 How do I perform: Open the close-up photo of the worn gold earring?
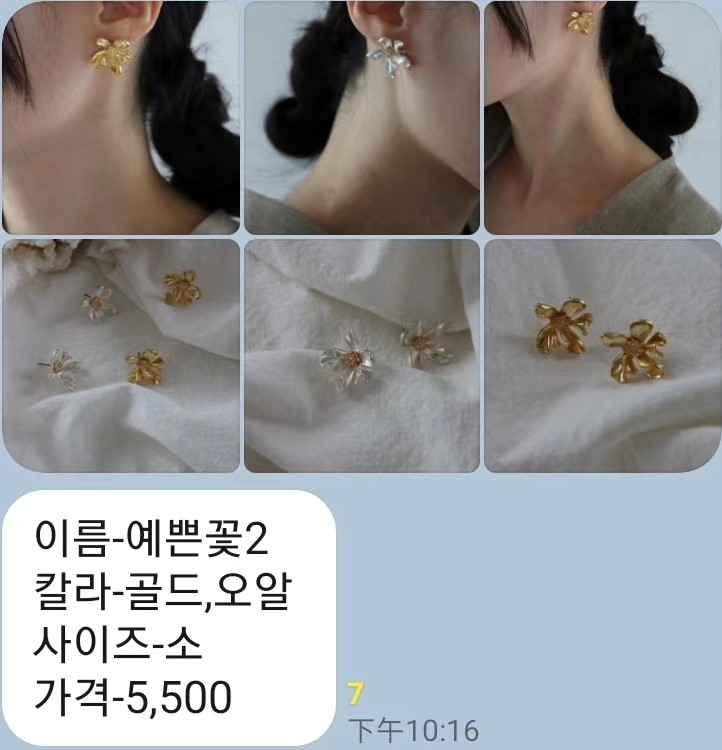120,117
